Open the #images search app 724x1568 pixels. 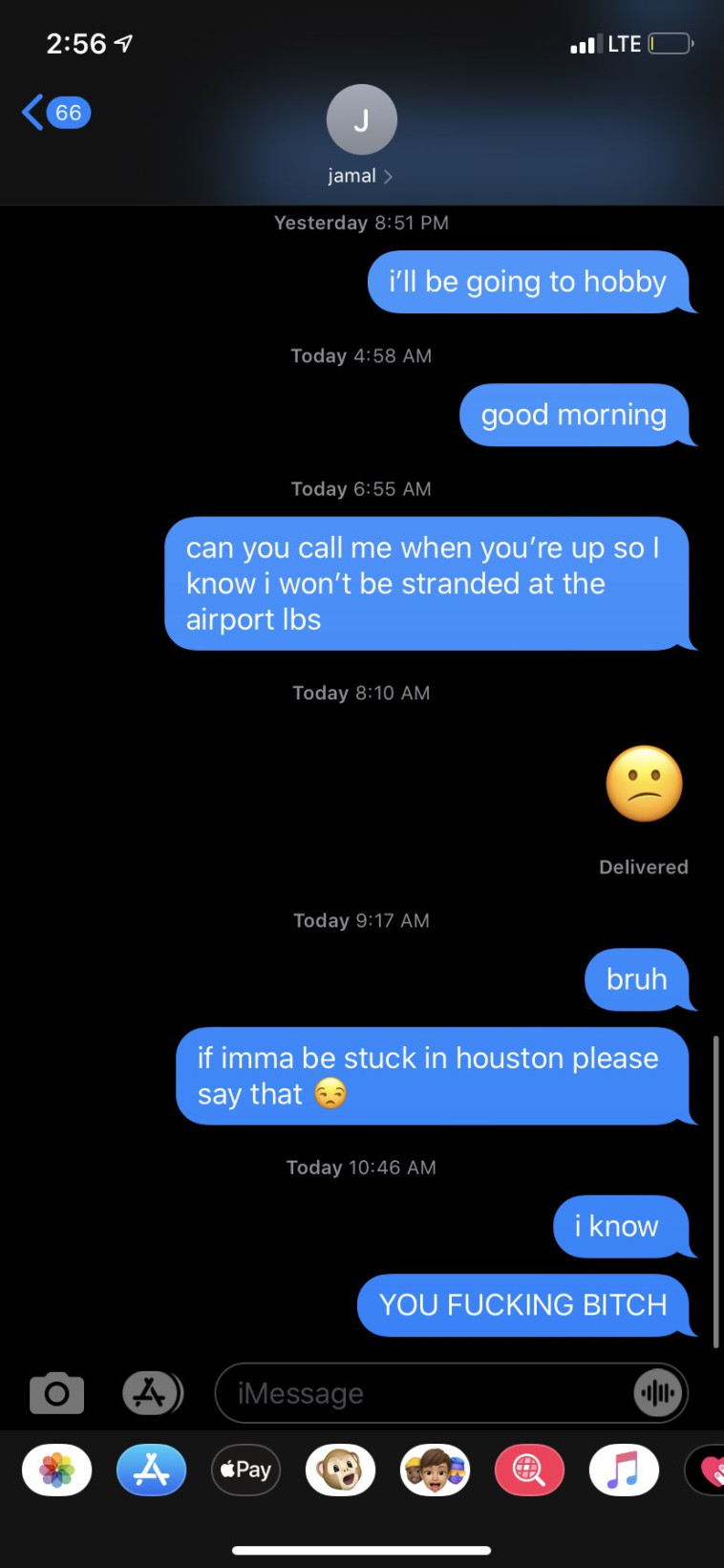(x=529, y=1470)
